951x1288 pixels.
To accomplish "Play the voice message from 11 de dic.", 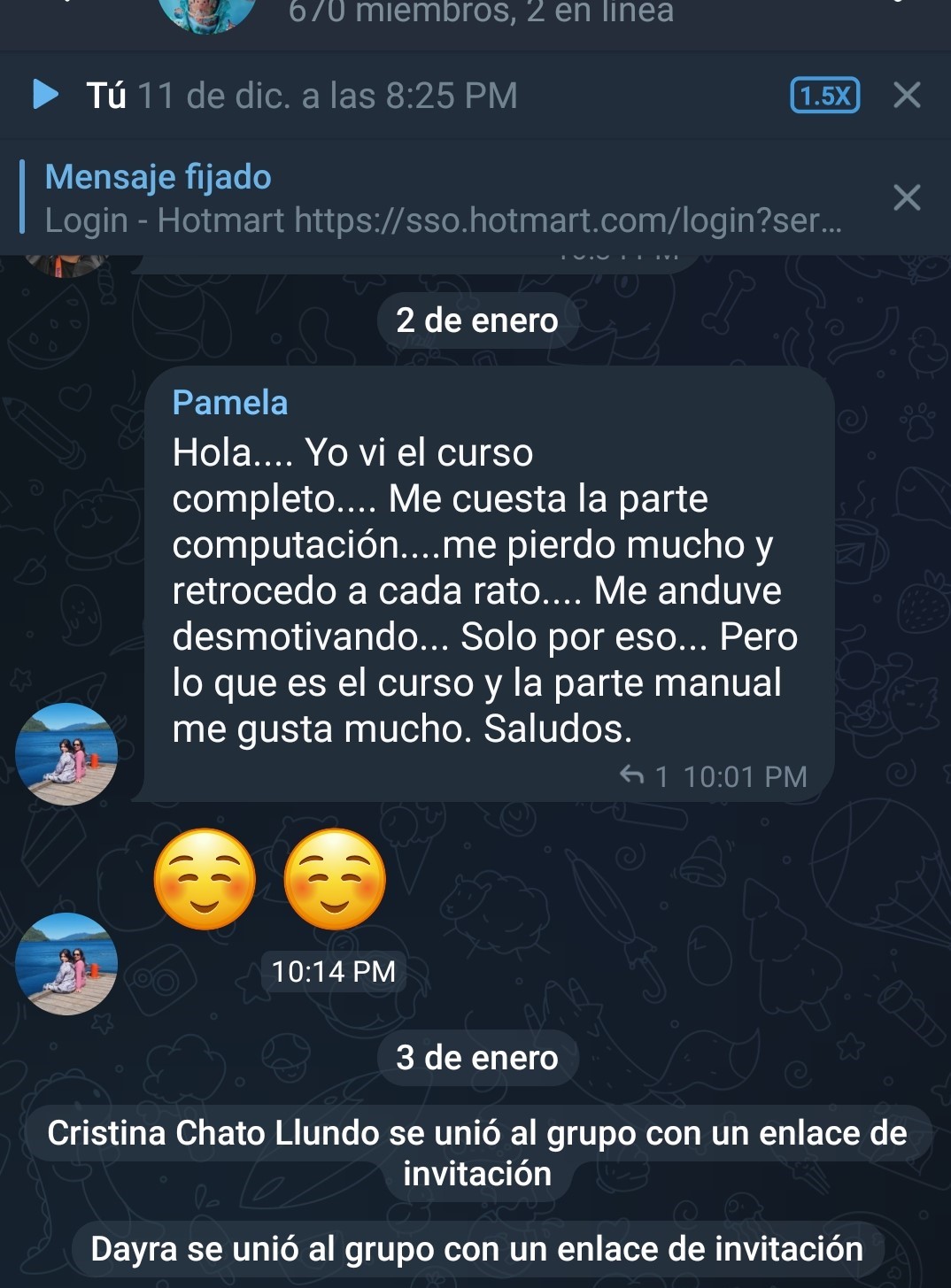I will coord(45,94).
